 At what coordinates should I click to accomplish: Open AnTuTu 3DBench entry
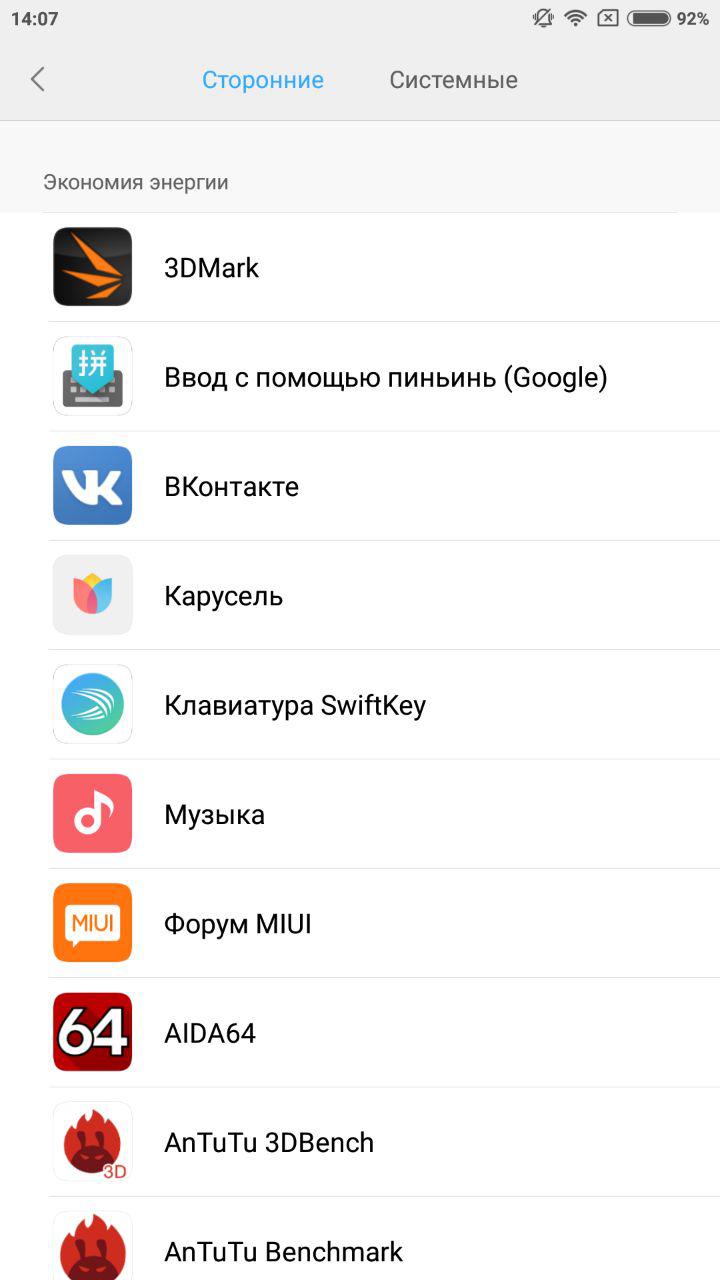(x=360, y=1142)
